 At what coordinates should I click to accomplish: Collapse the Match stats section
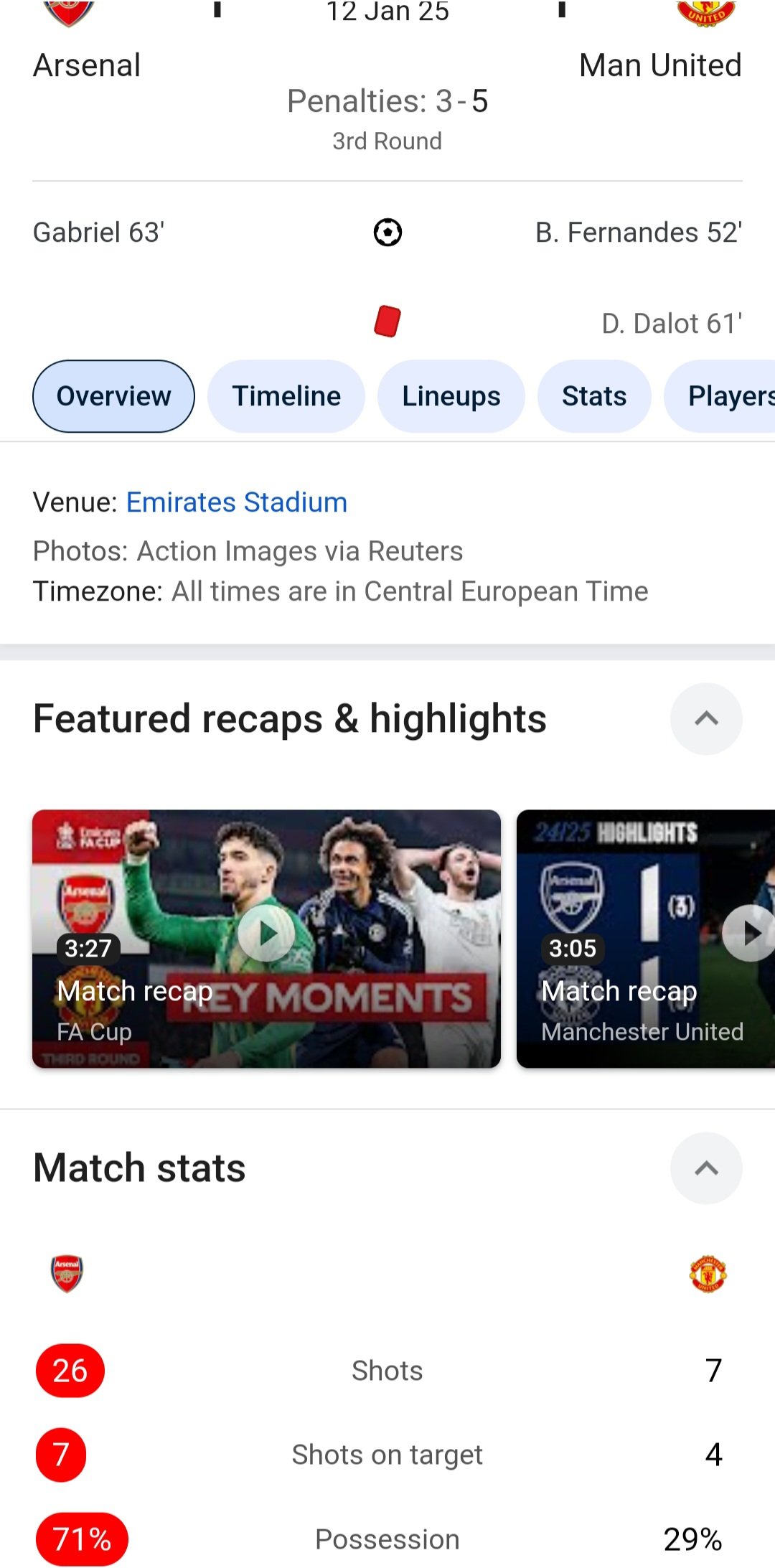click(x=706, y=1168)
